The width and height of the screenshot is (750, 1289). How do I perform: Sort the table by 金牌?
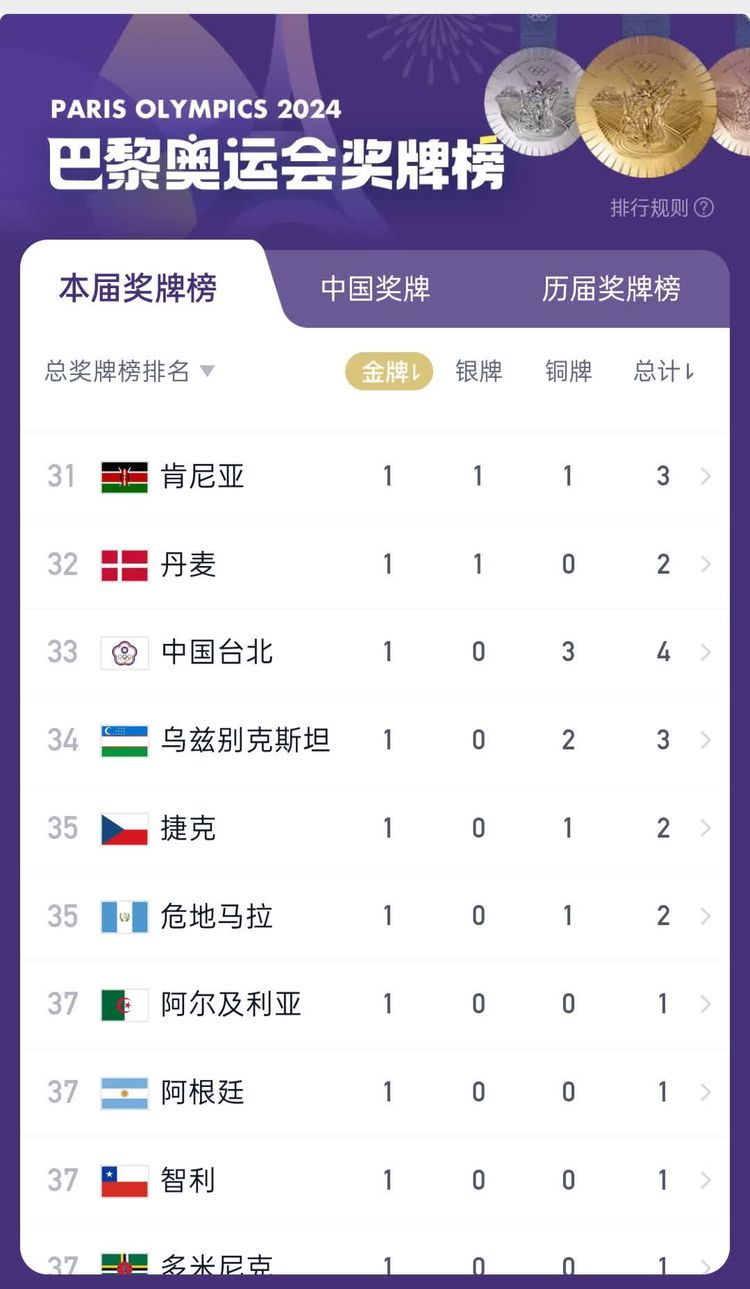[389, 371]
